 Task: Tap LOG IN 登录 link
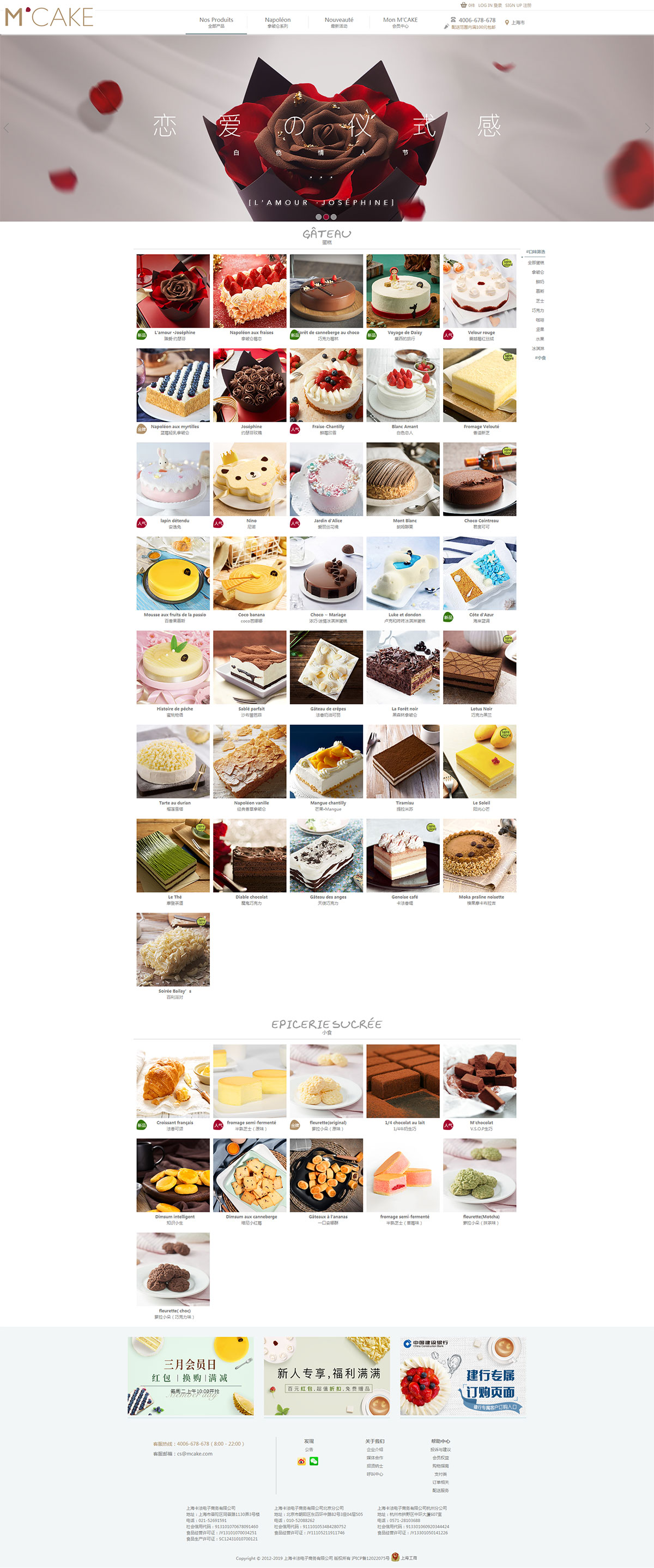[490, 5]
